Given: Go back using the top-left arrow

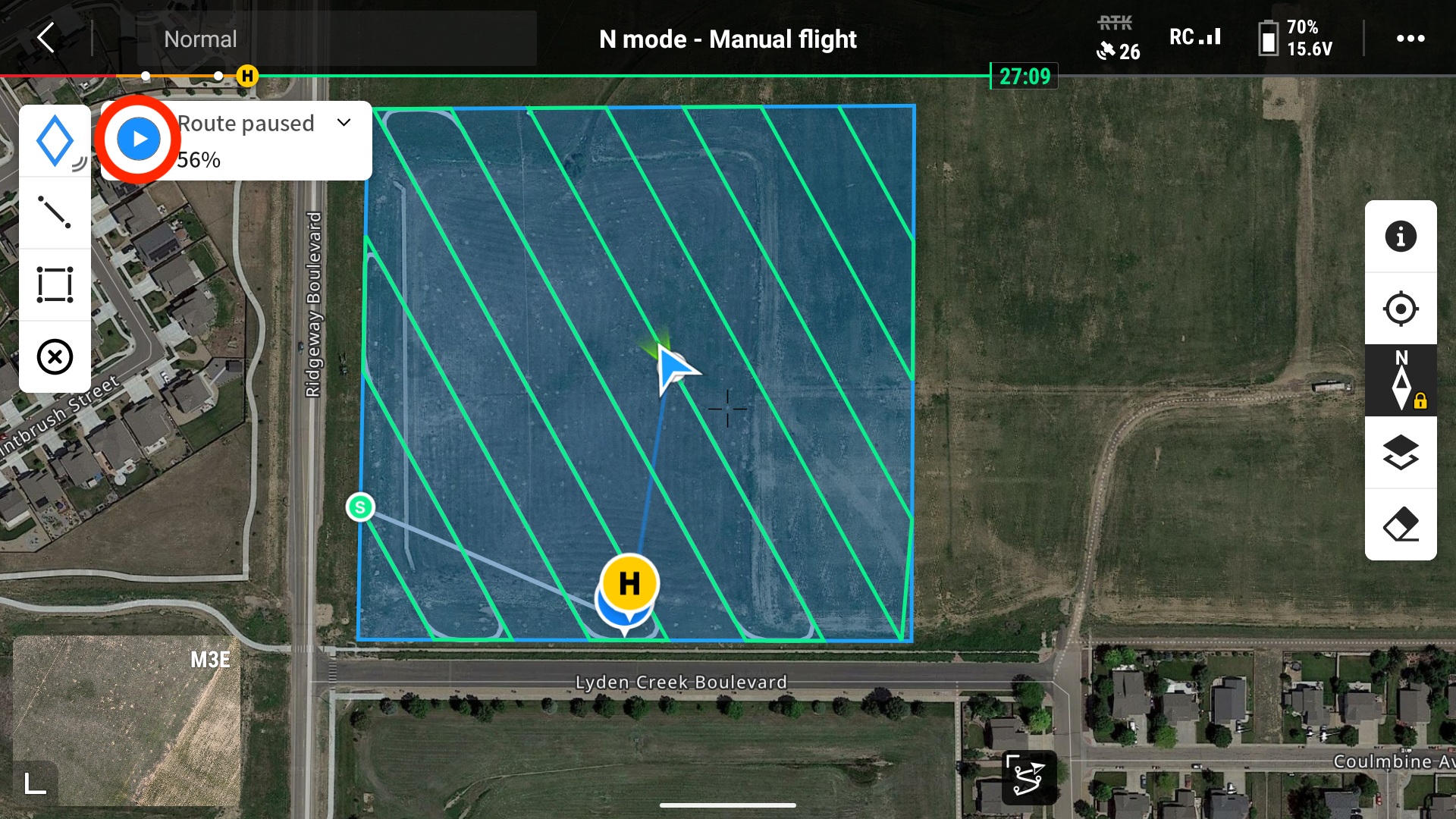Looking at the screenshot, I should (46, 37).
